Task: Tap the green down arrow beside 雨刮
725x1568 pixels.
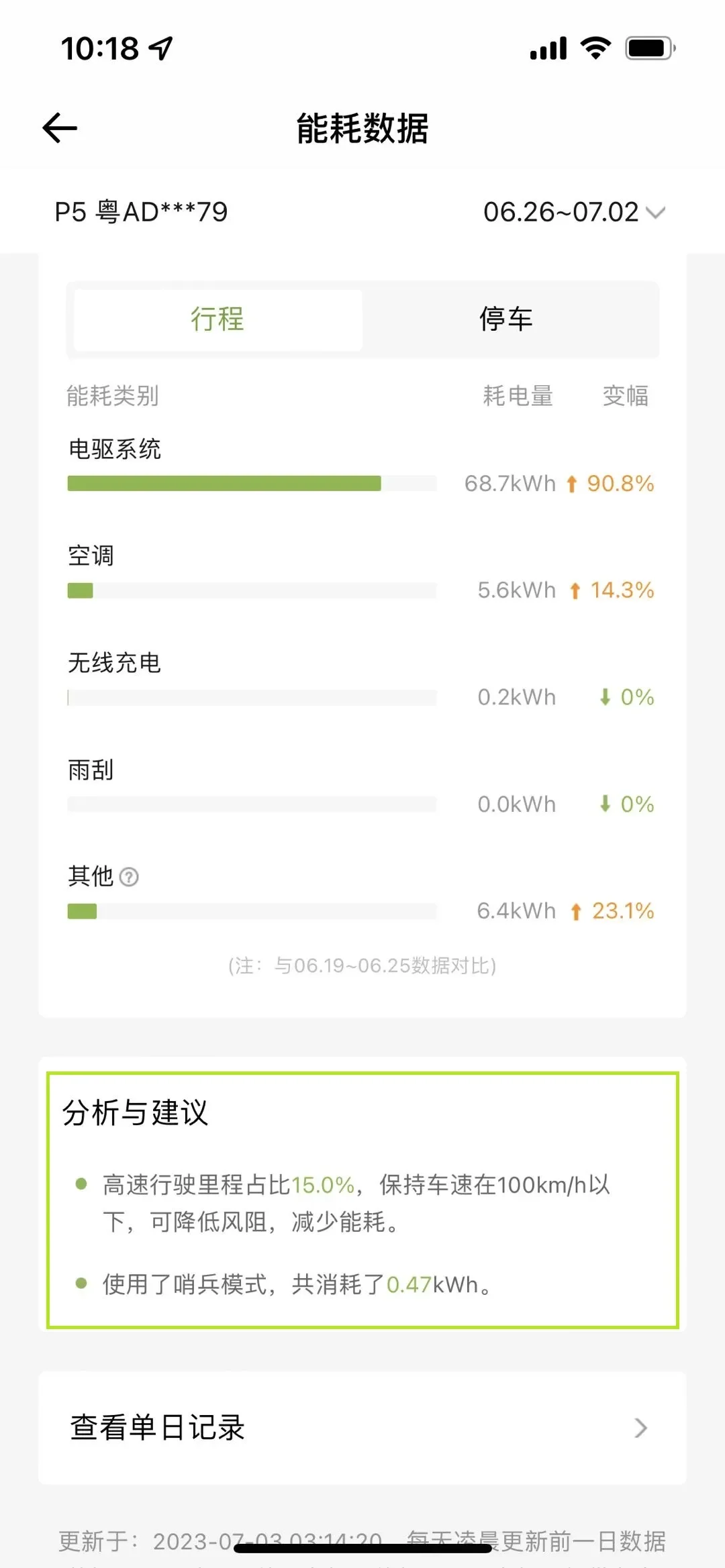Action: tap(605, 804)
